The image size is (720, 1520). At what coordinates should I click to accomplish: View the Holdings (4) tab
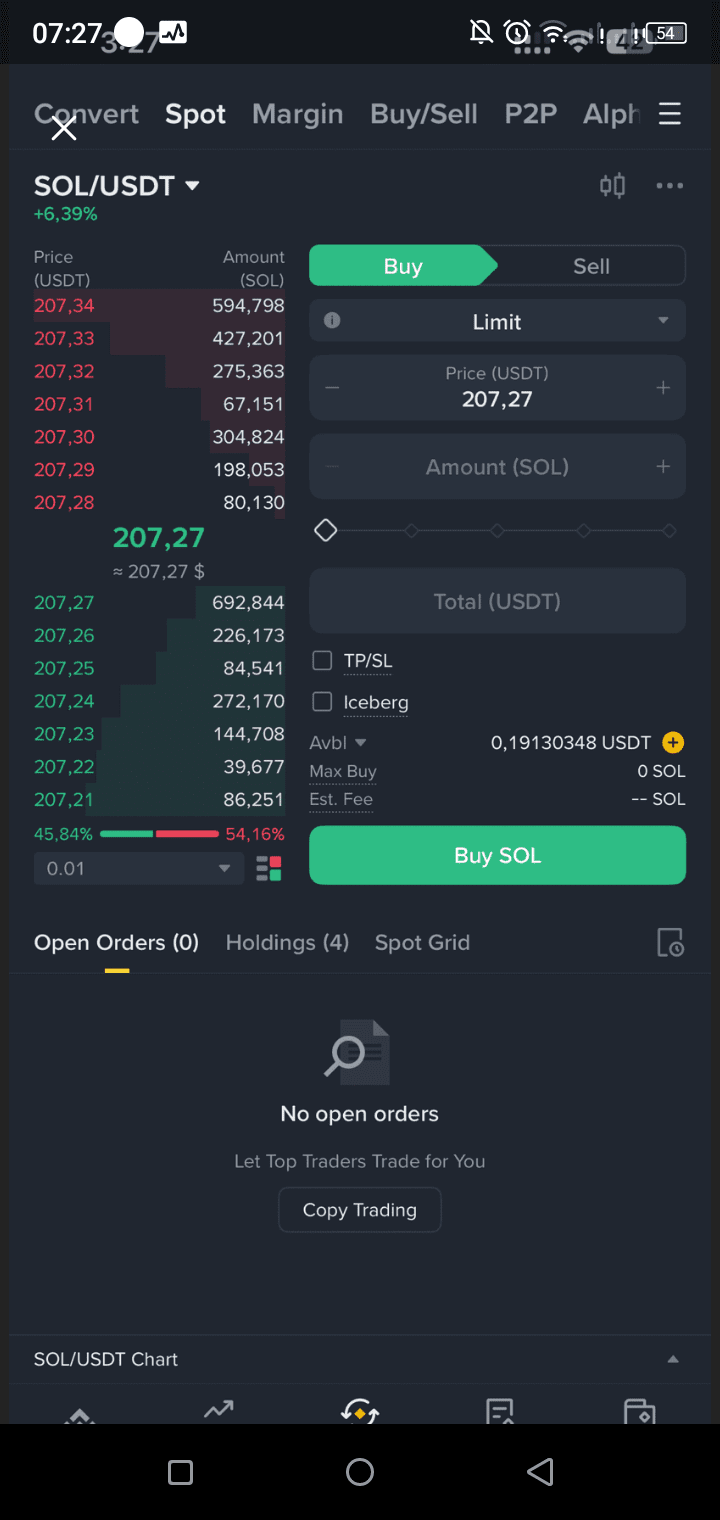tap(287, 942)
